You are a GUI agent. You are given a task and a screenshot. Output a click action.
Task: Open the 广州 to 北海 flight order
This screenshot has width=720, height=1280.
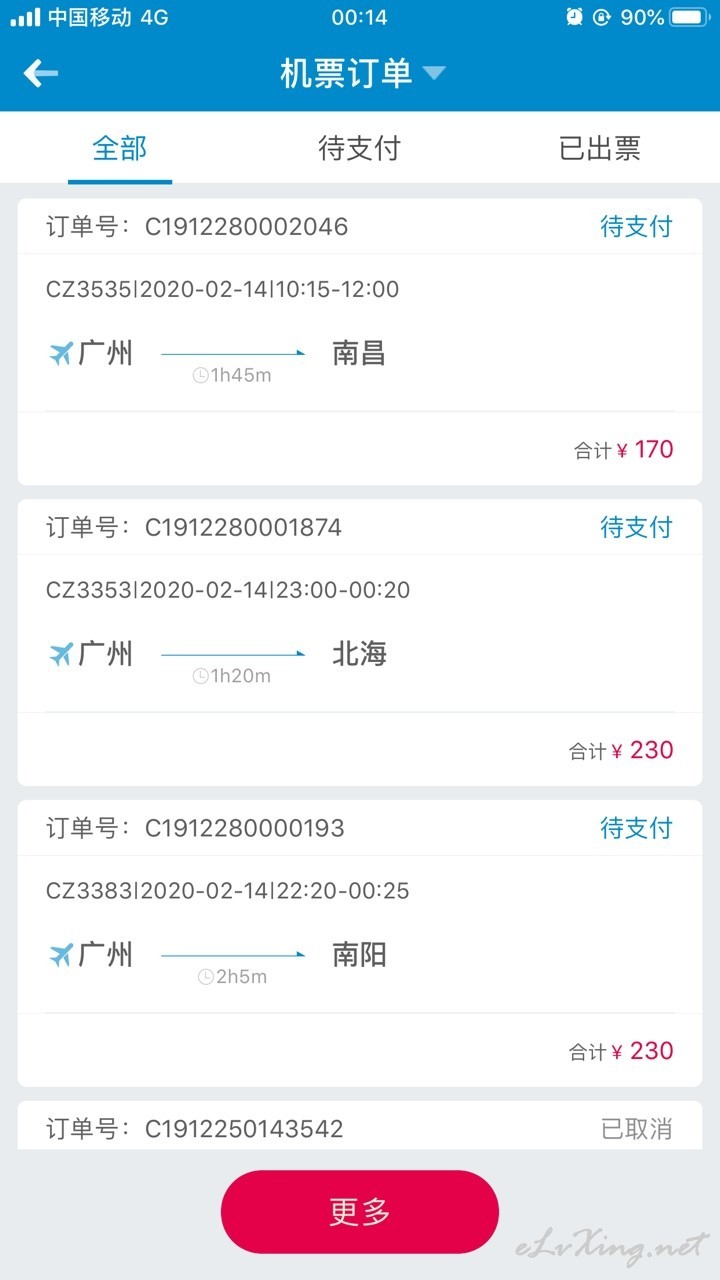click(x=360, y=643)
